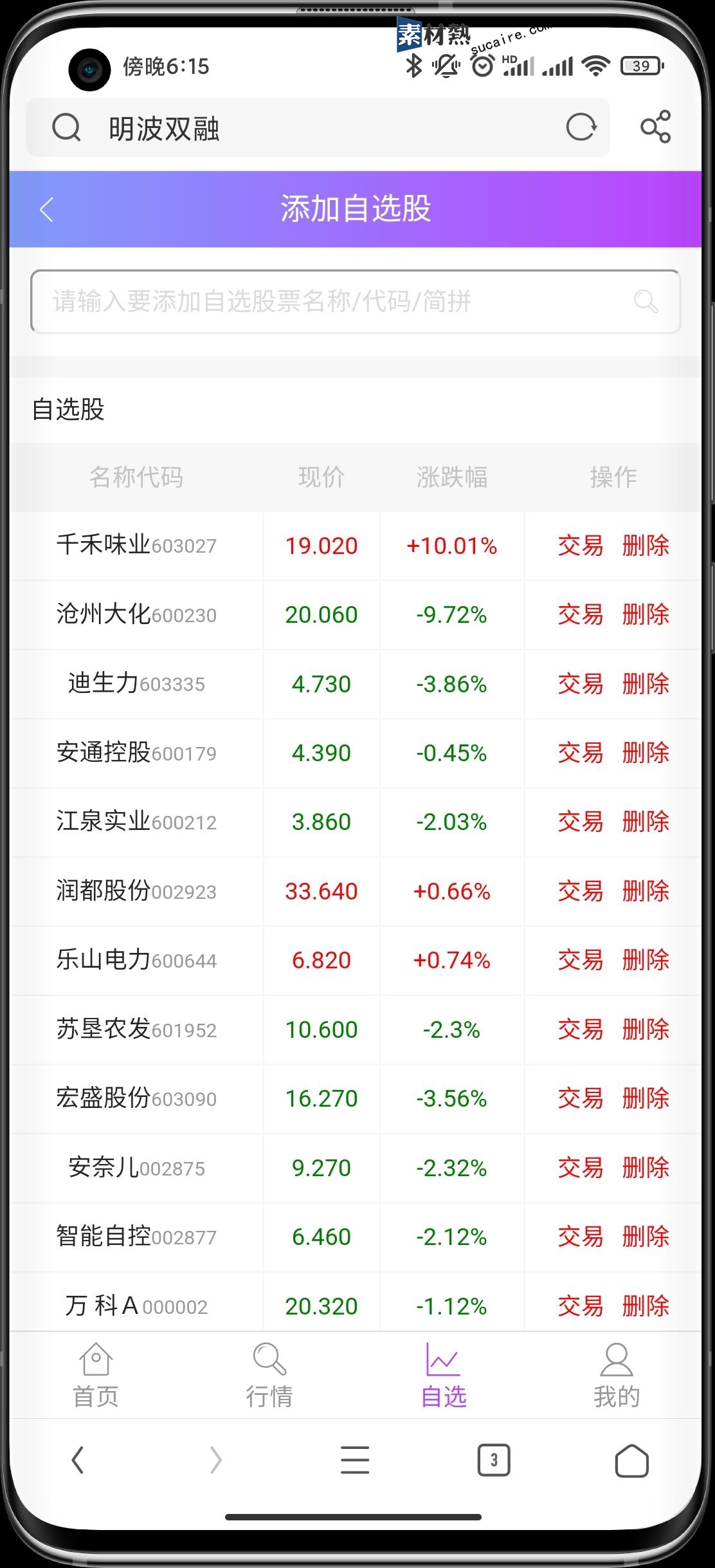
Task: View the open browser tabs
Action: [494, 1460]
